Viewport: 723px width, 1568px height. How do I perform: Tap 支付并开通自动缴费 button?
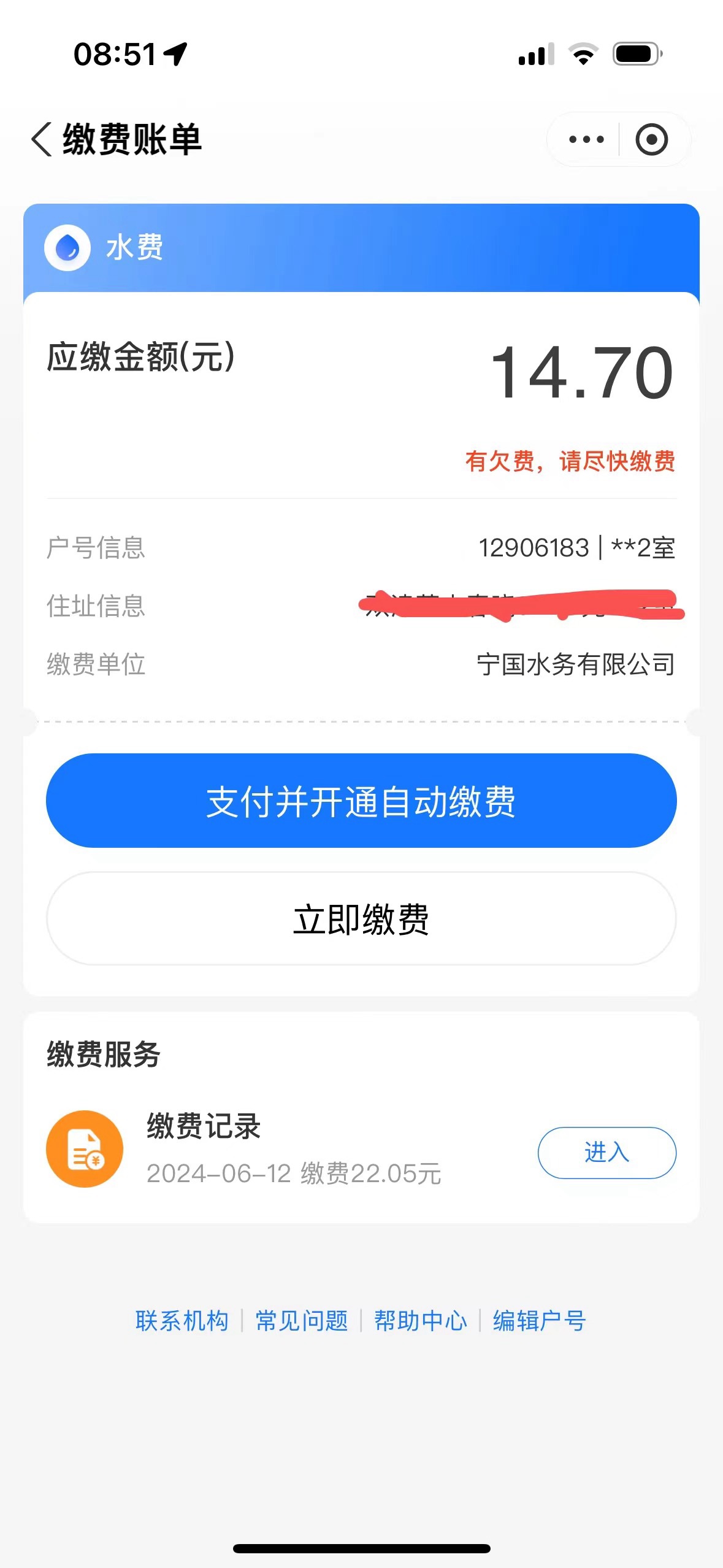click(361, 801)
